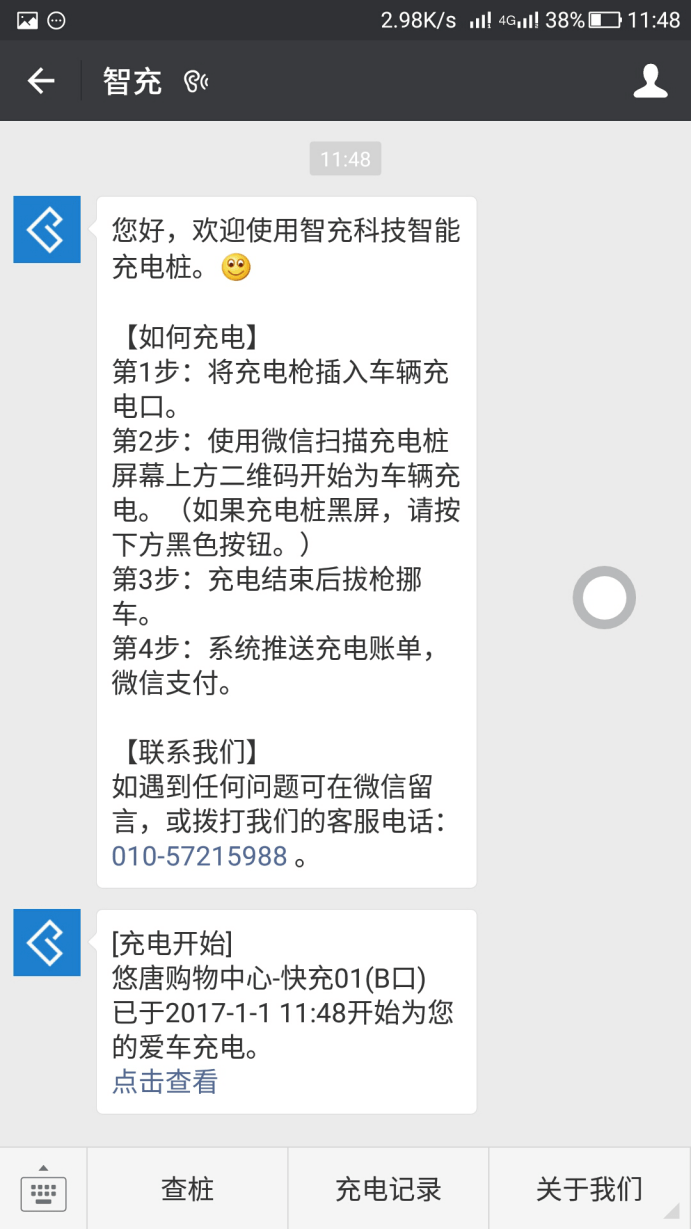Open the 充电记录 menu
692x1229 pixels.
click(x=388, y=1189)
